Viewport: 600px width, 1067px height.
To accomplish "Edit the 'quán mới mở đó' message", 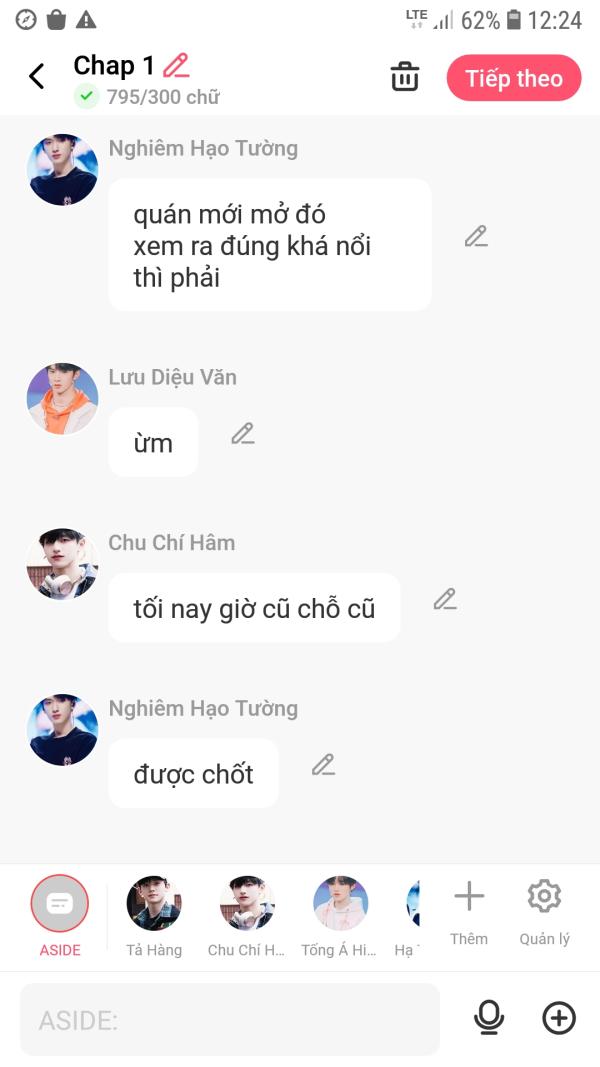I will point(476,237).
